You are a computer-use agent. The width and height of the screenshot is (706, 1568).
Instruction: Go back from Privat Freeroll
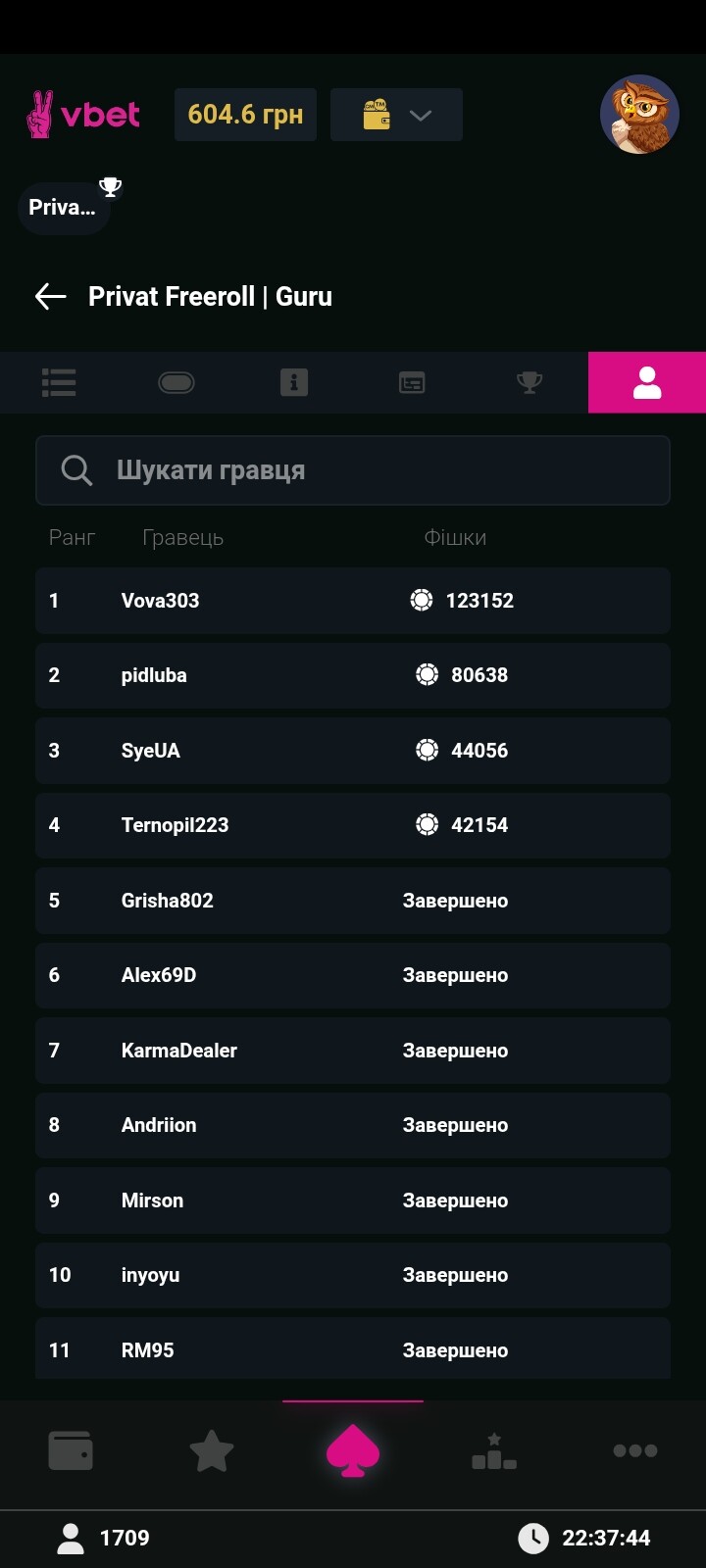[x=50, y=296]
